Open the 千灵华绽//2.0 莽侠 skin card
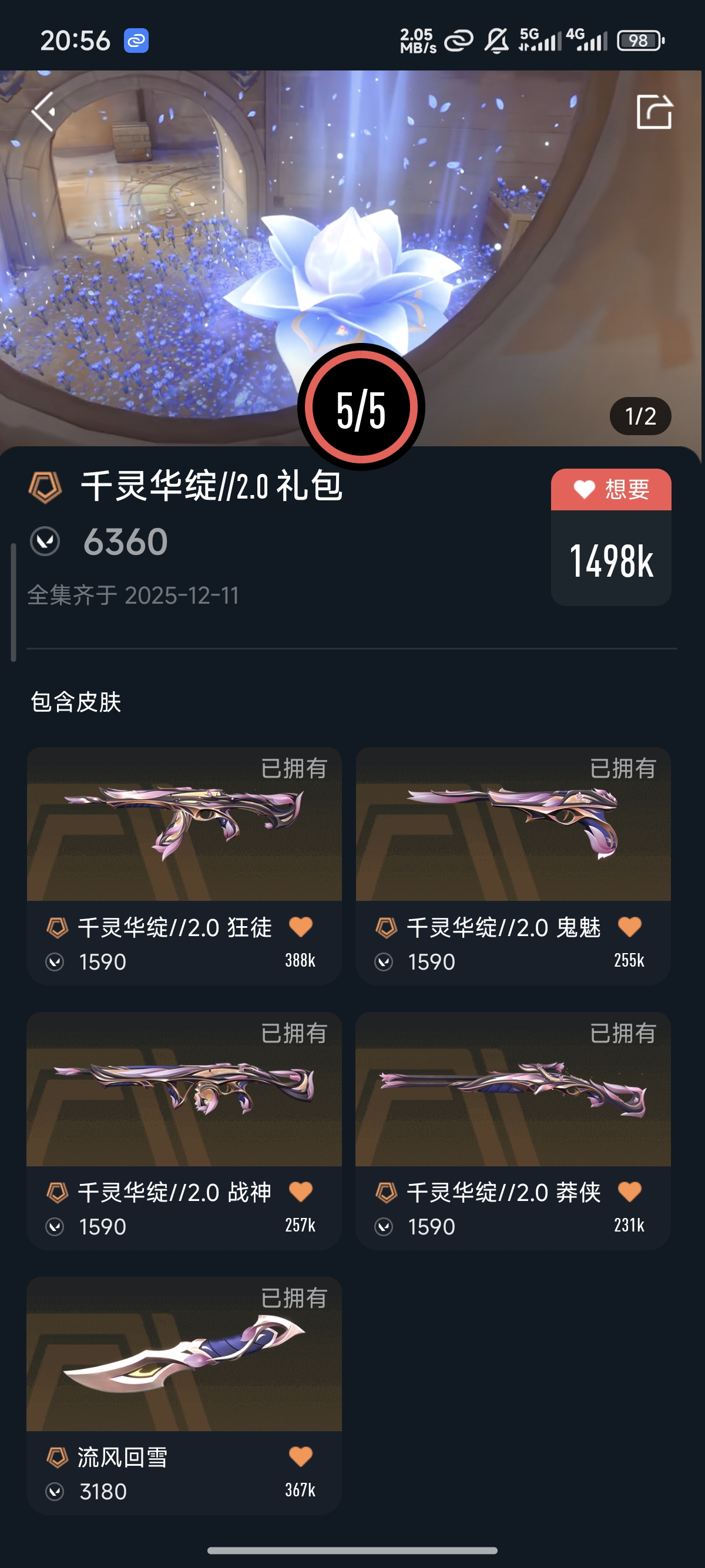 pyautogui.click(x=513, y=1090)
